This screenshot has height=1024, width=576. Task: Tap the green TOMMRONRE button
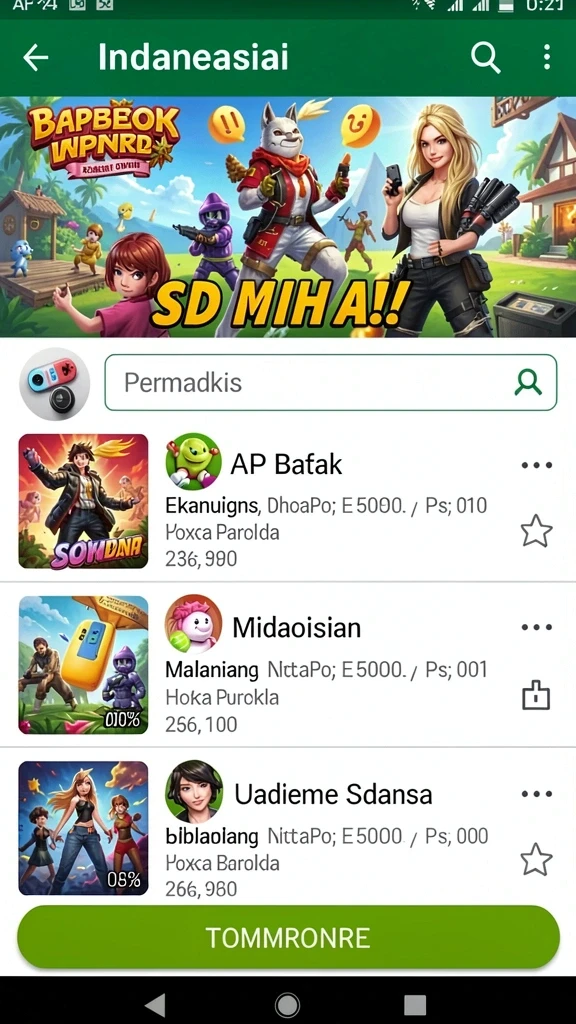point(288,938)
